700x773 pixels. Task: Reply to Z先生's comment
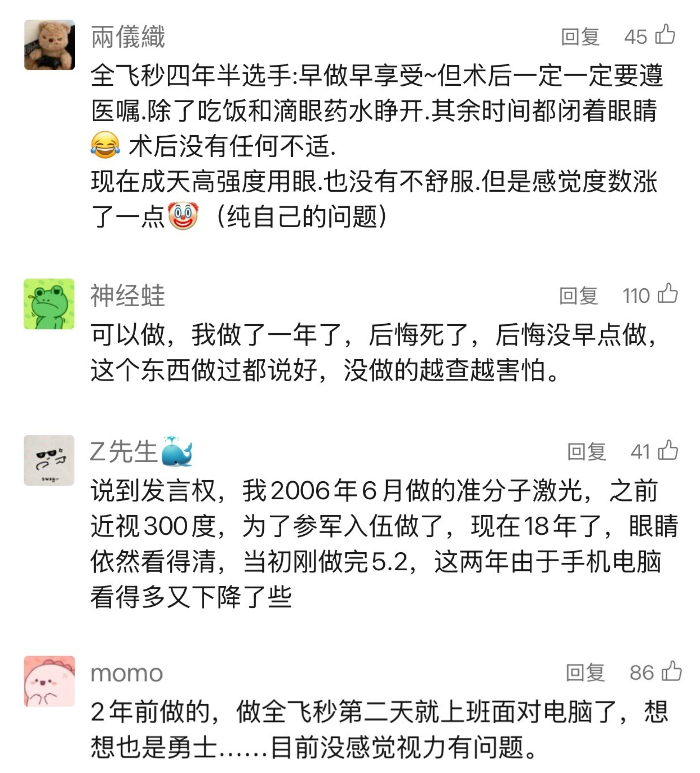(586, 451)
